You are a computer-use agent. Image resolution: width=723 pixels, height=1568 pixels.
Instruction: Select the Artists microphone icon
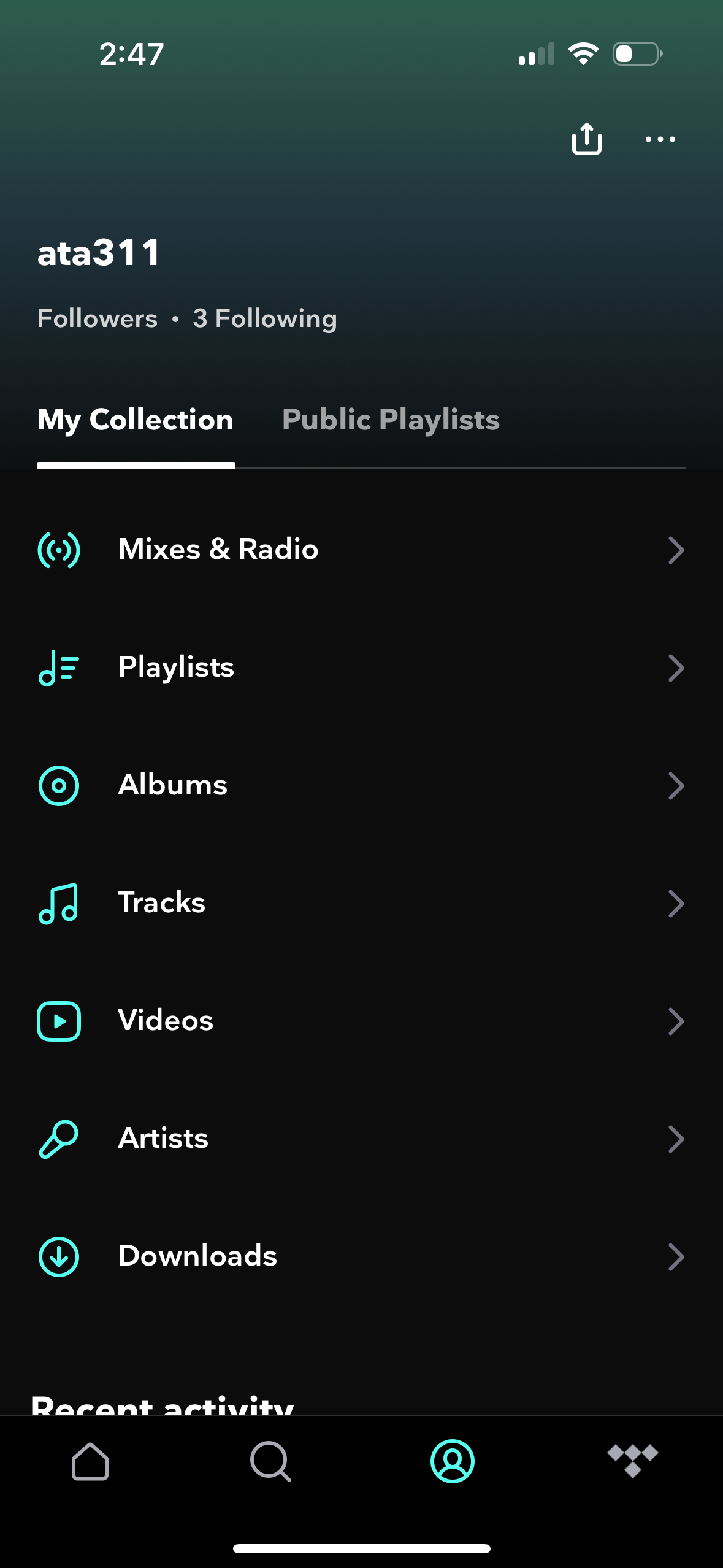(x=58, y=1139)
